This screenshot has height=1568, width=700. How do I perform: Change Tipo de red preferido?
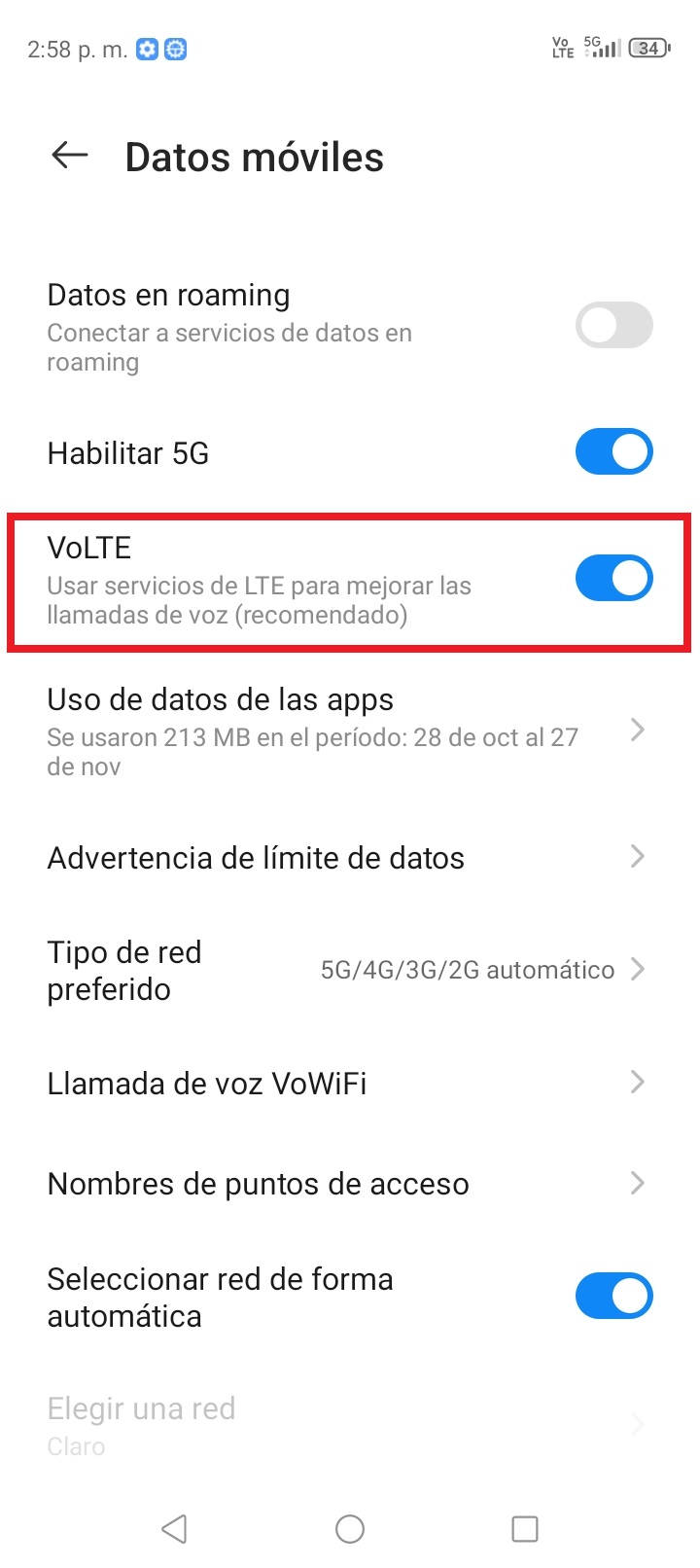(x=350, y=970)
